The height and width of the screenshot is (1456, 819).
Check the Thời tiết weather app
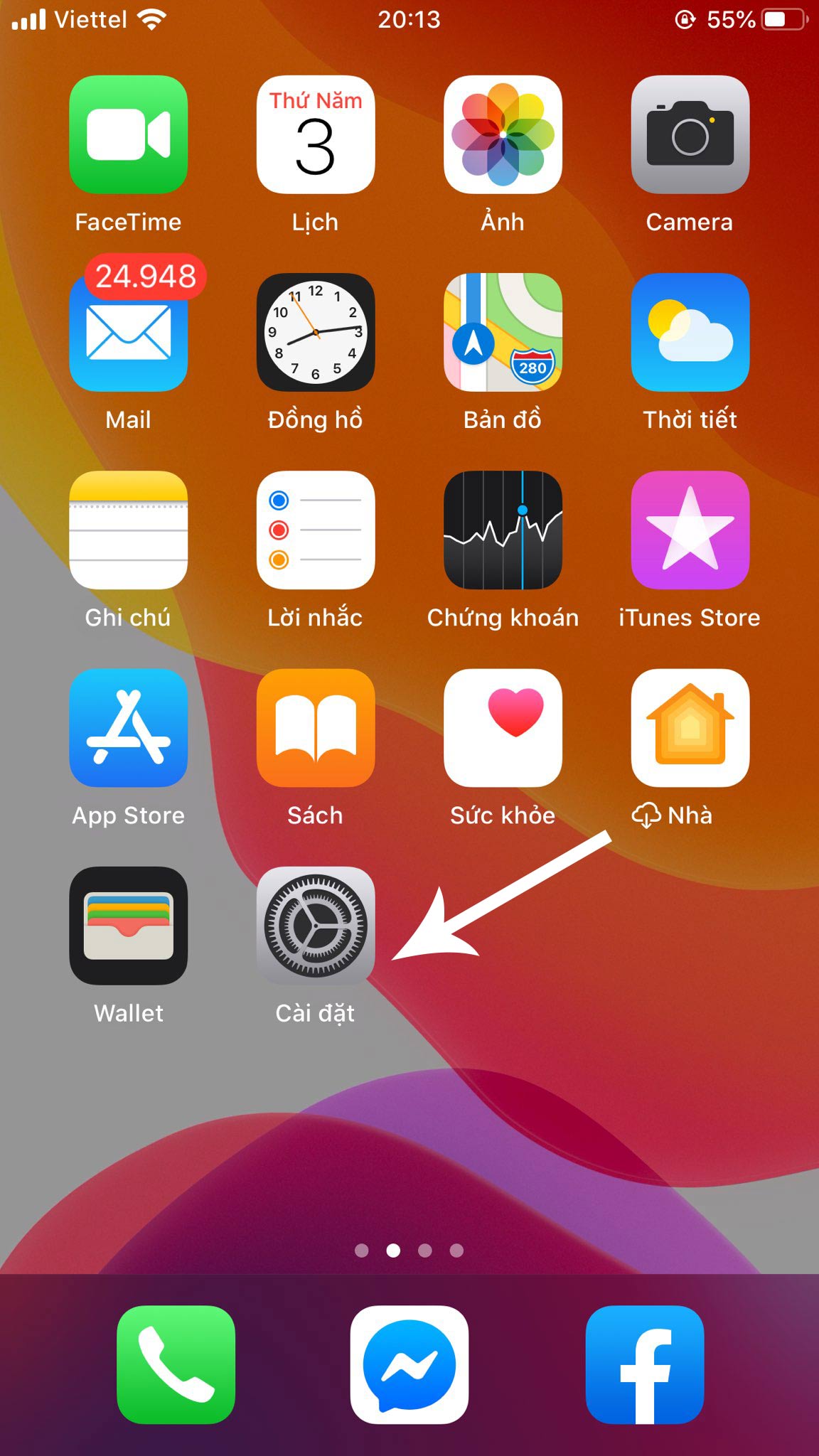pyautogui.click(x=690, y=332)
